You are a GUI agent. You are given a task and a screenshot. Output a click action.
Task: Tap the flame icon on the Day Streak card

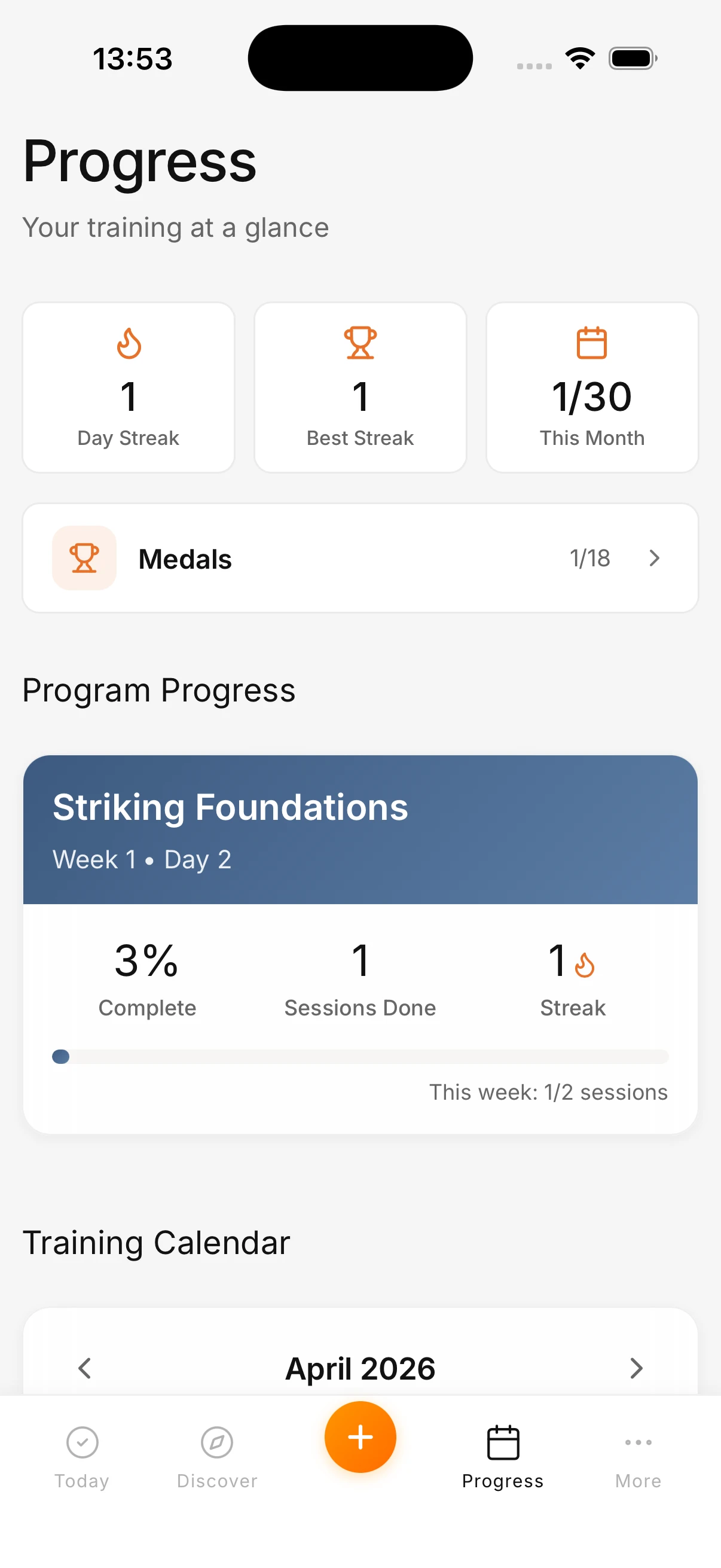(129, 343)
